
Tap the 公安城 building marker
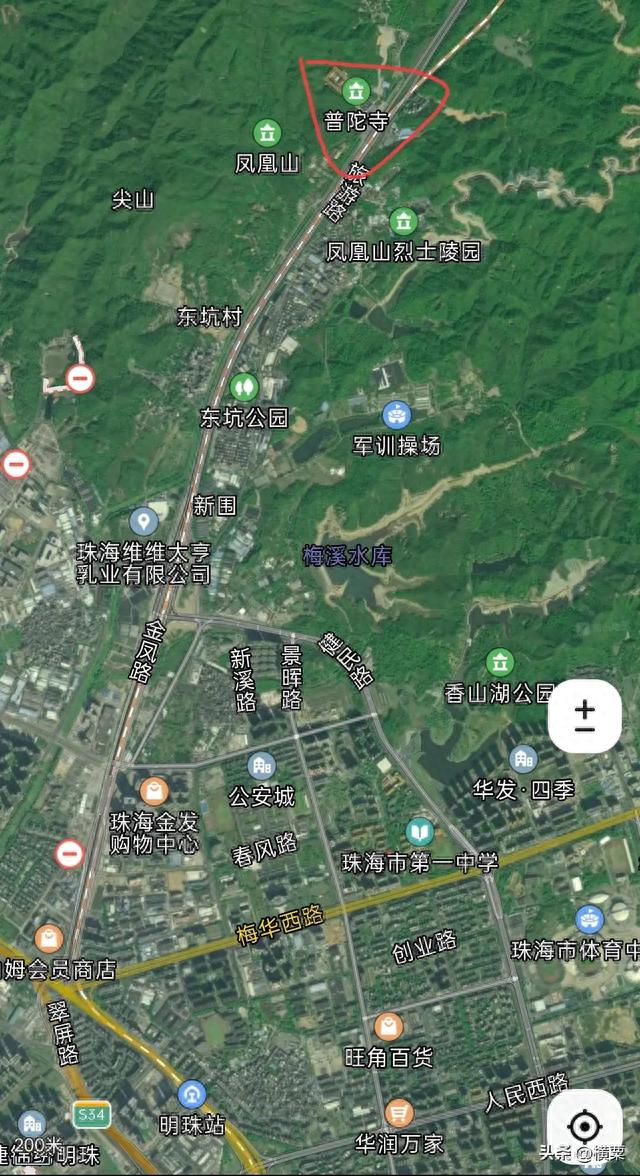(x=262, y=766)
